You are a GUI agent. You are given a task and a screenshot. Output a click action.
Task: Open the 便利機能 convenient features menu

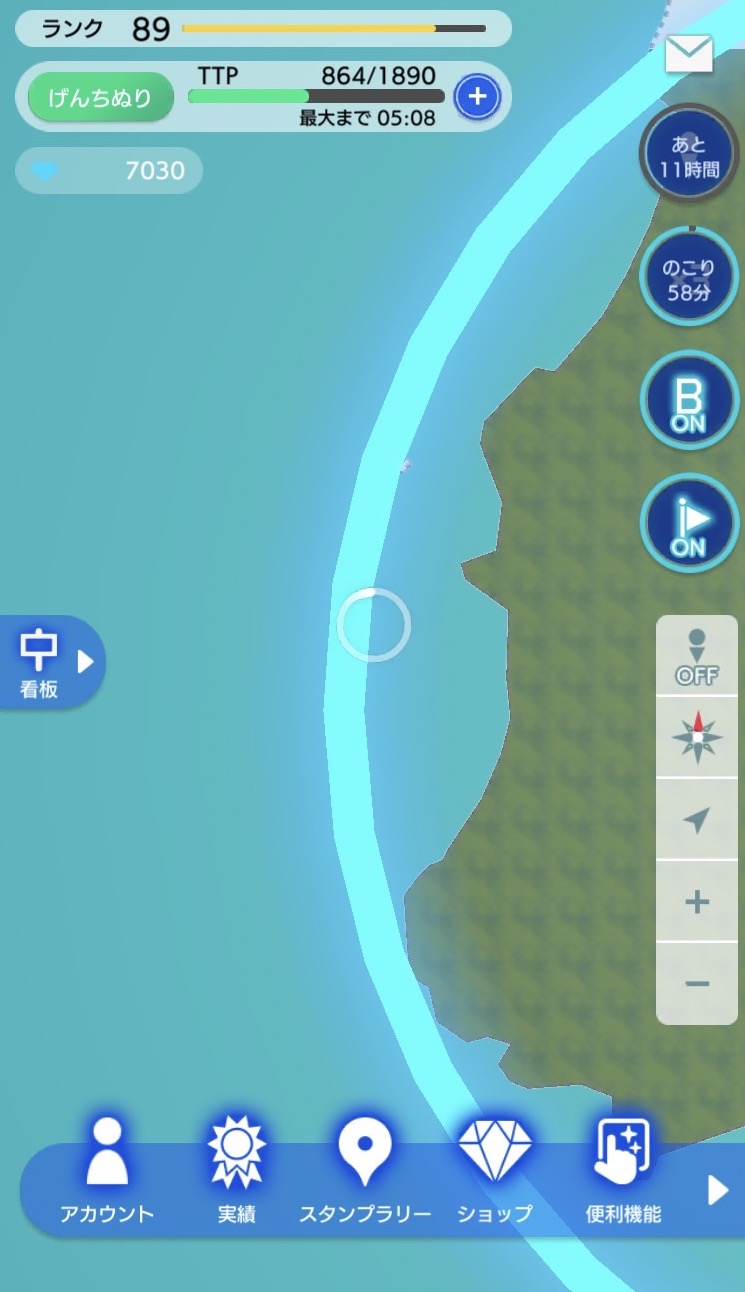(x=620, y=1168)
